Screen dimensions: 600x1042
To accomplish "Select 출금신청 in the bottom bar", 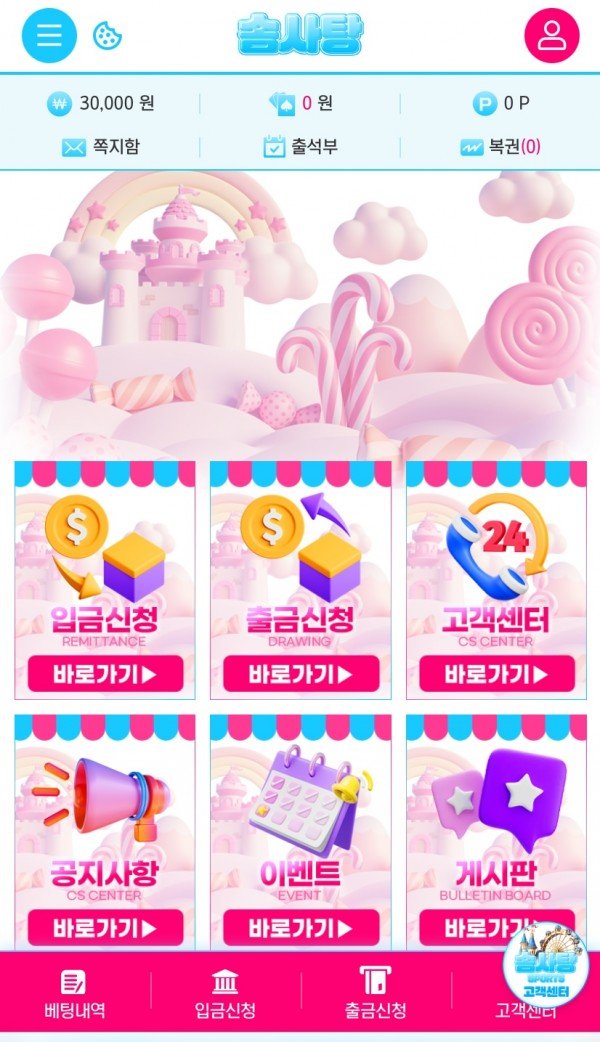I will (375, 992).
